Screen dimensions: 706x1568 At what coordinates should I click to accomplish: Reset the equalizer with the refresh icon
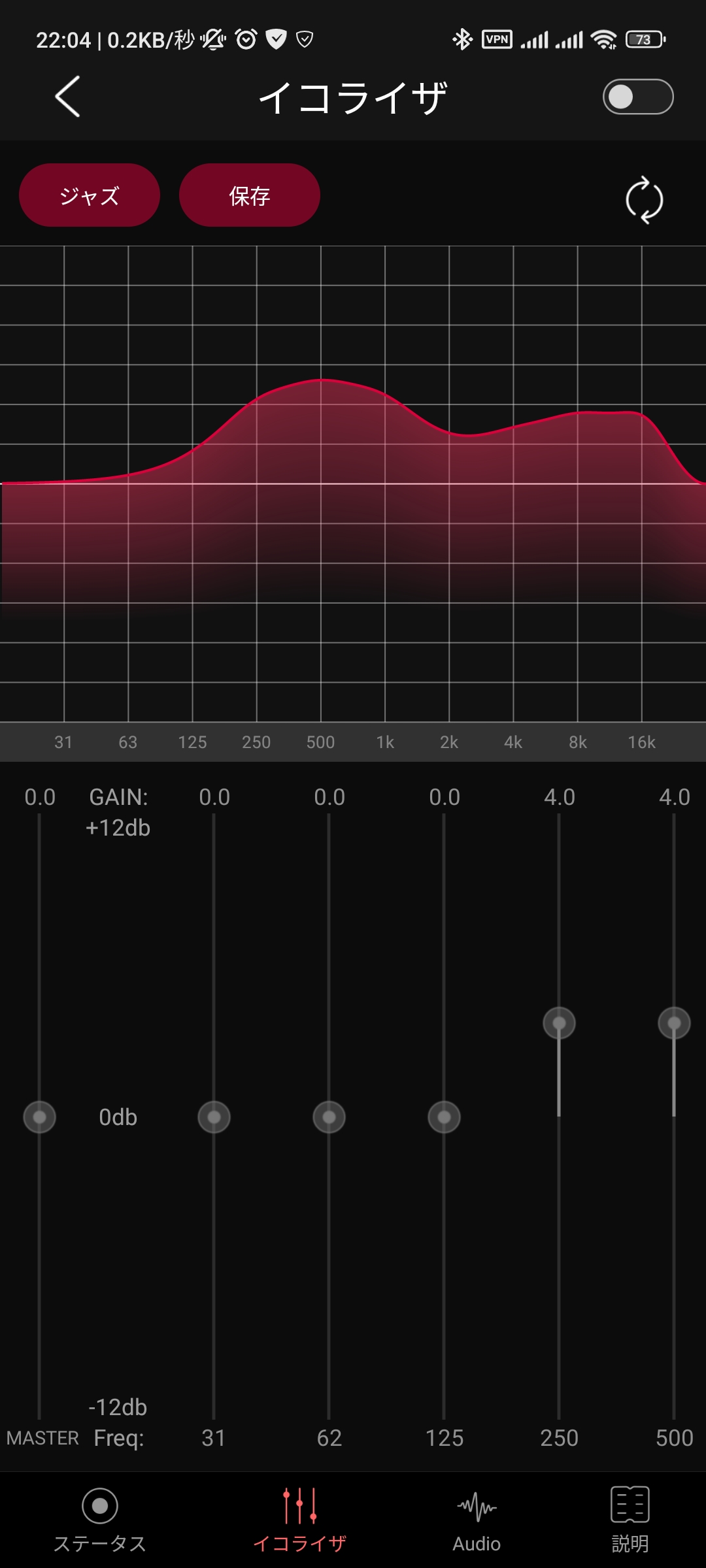tap(644, 200)
